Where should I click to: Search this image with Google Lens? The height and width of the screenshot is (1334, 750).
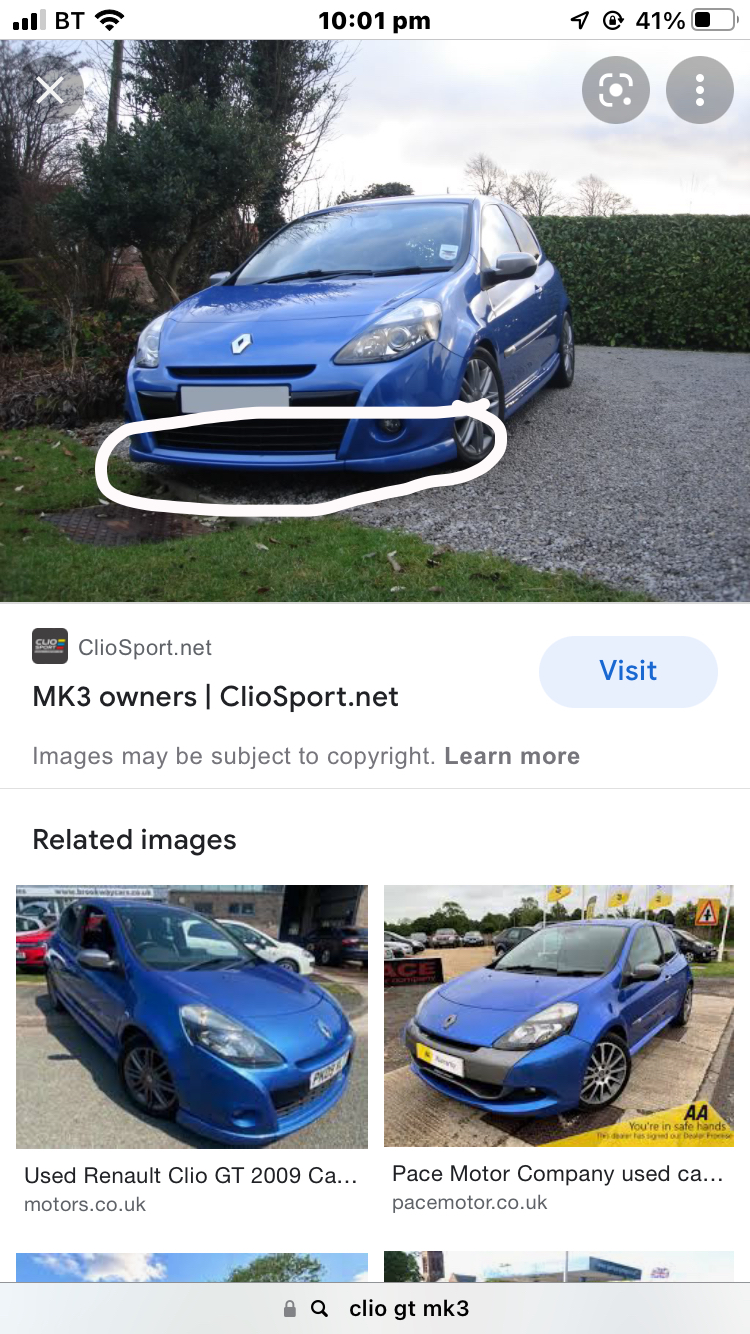click(615, 91)
